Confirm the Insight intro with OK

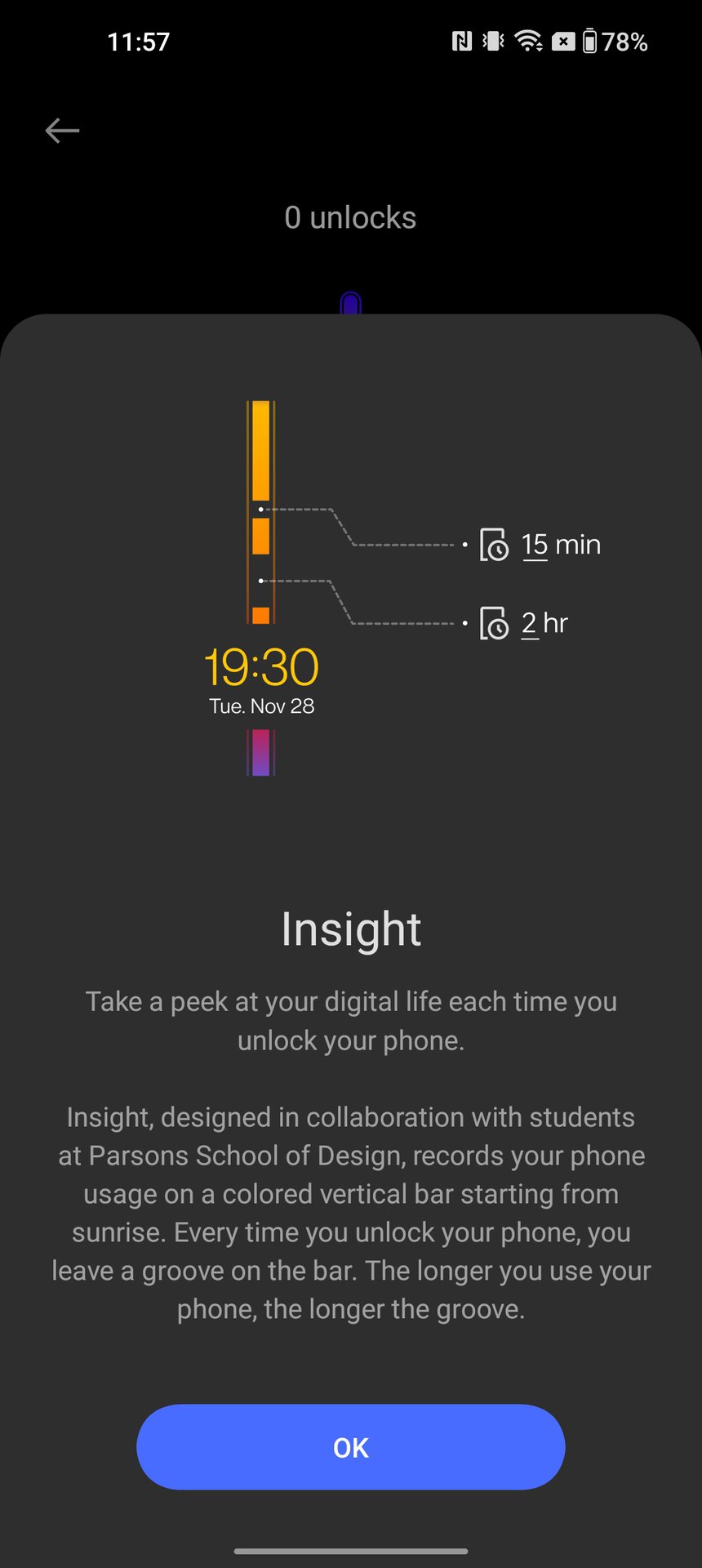point(350,1446)
